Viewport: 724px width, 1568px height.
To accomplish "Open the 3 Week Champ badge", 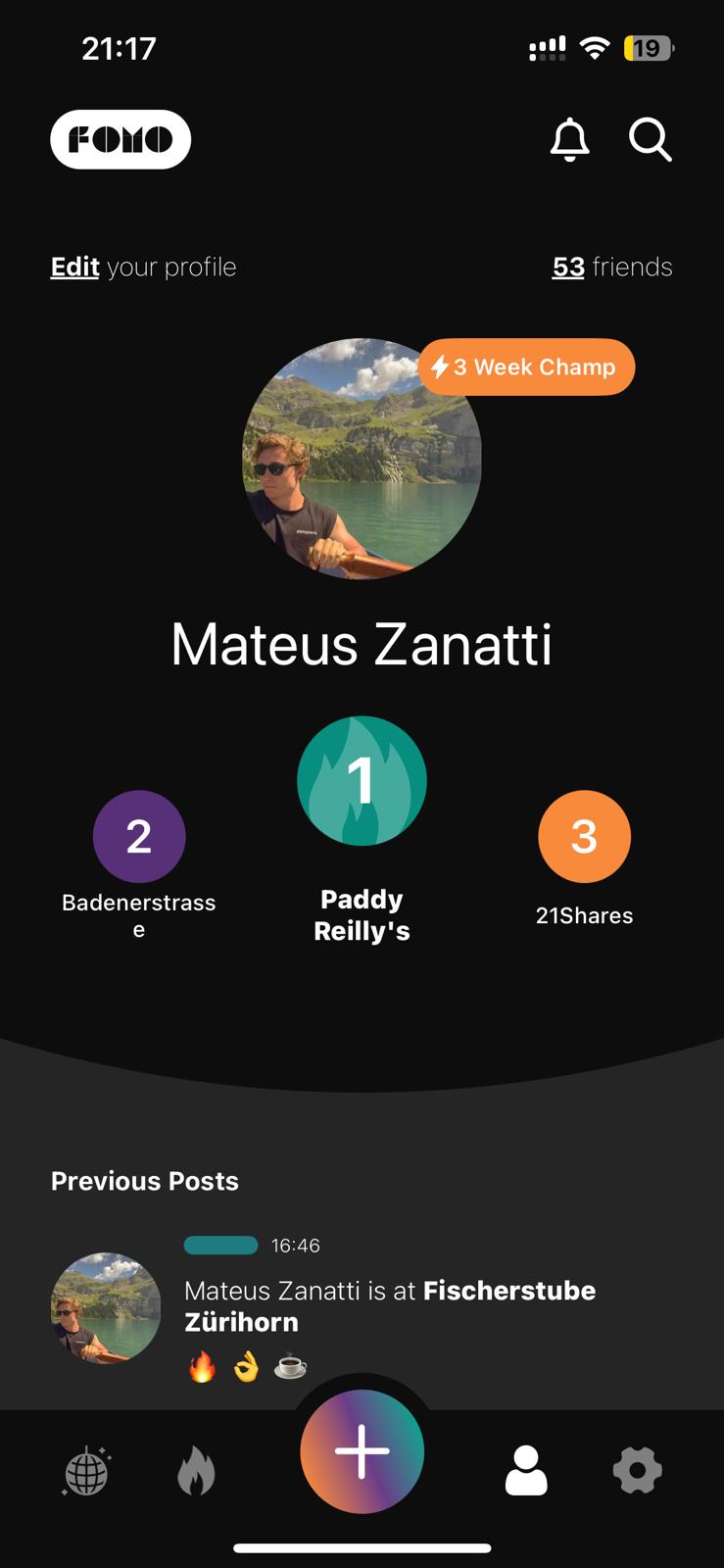I will coord(526,367).
